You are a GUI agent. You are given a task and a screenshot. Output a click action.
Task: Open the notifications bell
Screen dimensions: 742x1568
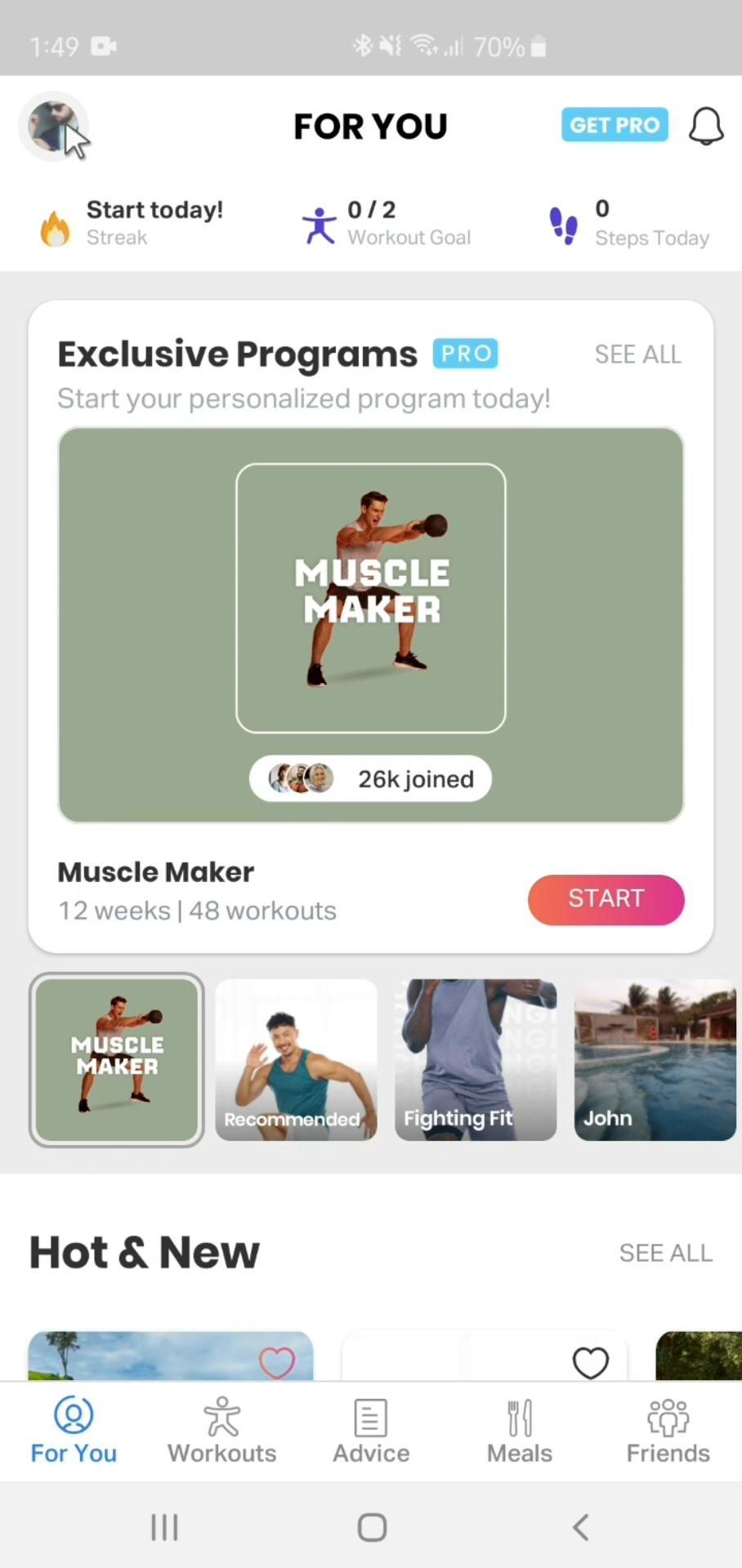coord(705,126)
